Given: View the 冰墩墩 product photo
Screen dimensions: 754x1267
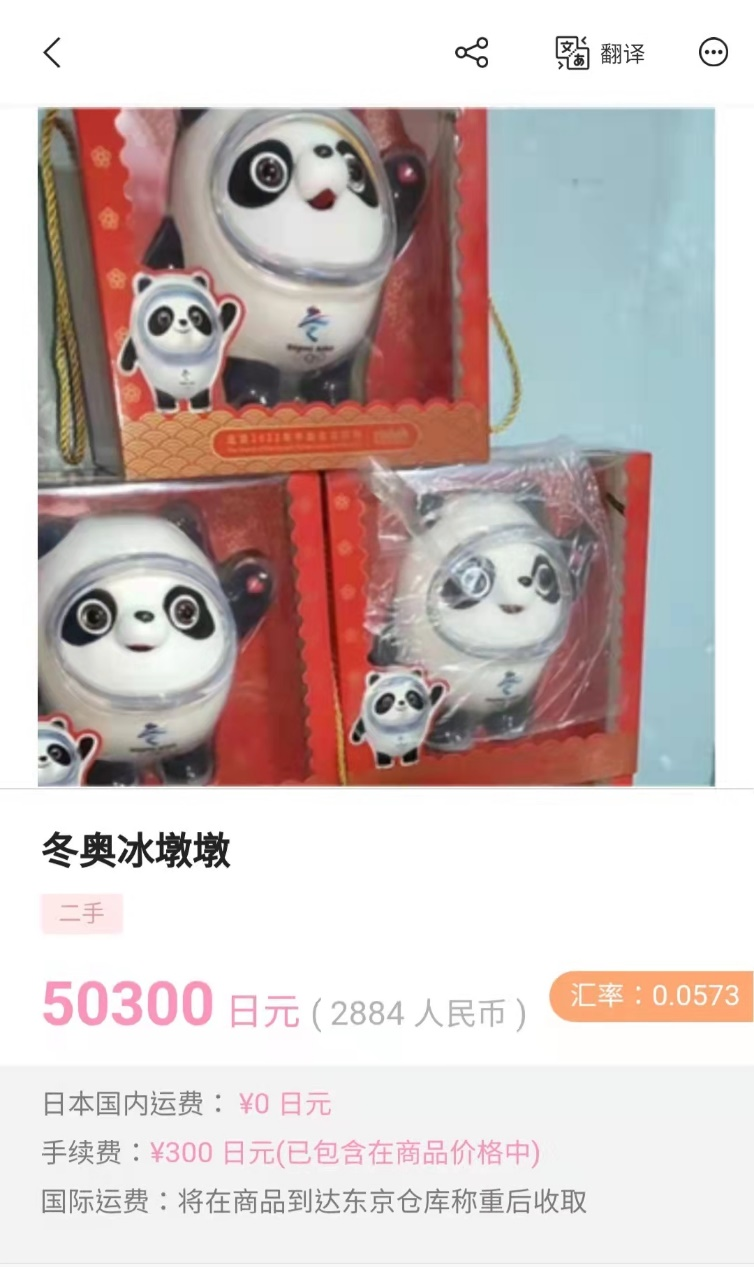Looking at the screenshot, I should pos(376,446).
